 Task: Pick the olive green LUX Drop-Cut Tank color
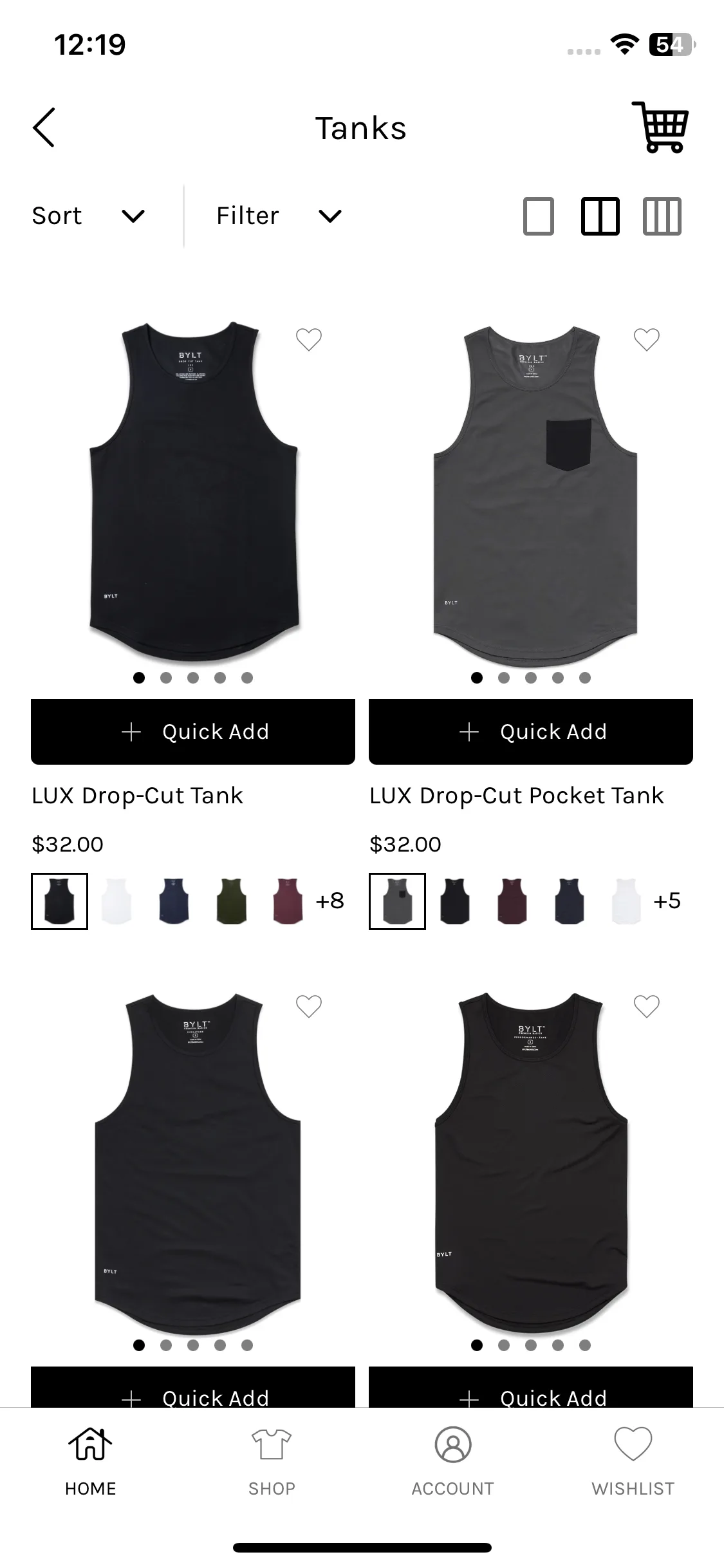pos(231,901)
